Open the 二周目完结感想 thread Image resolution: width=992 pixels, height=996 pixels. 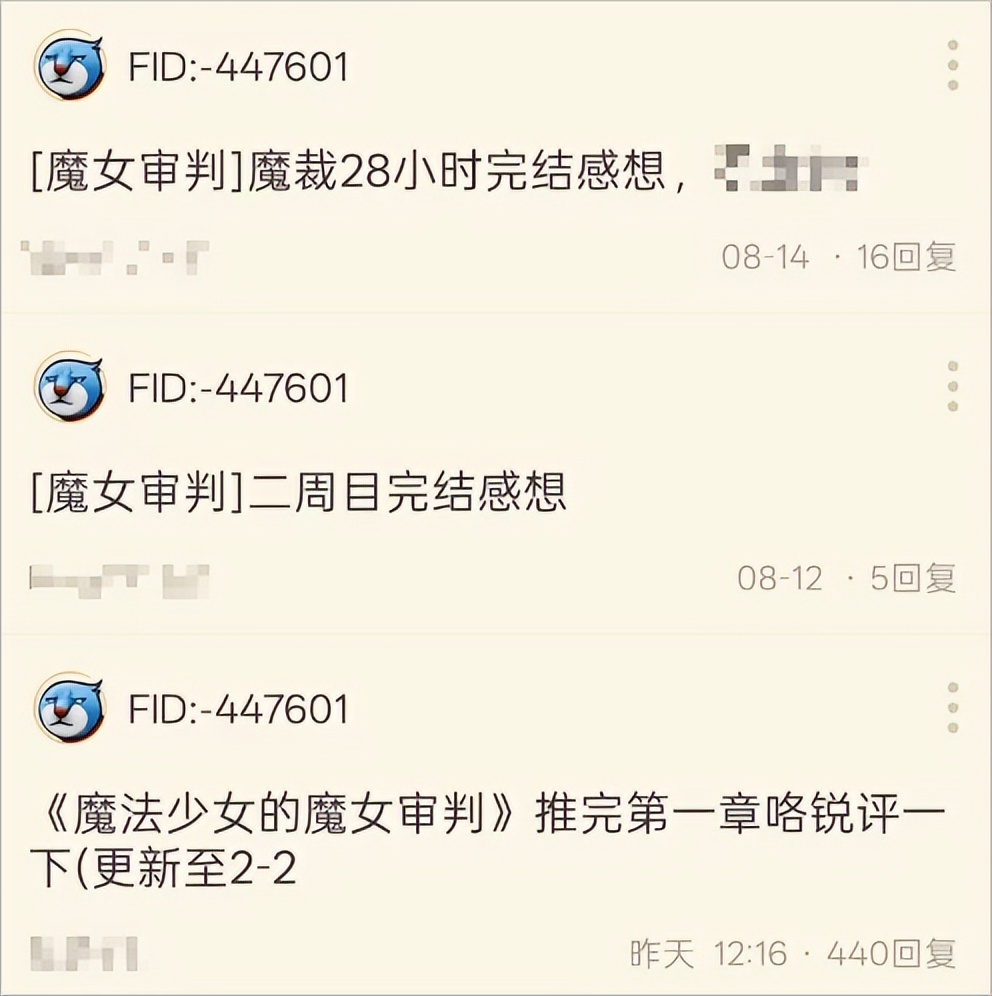click(x=300, y=493)
